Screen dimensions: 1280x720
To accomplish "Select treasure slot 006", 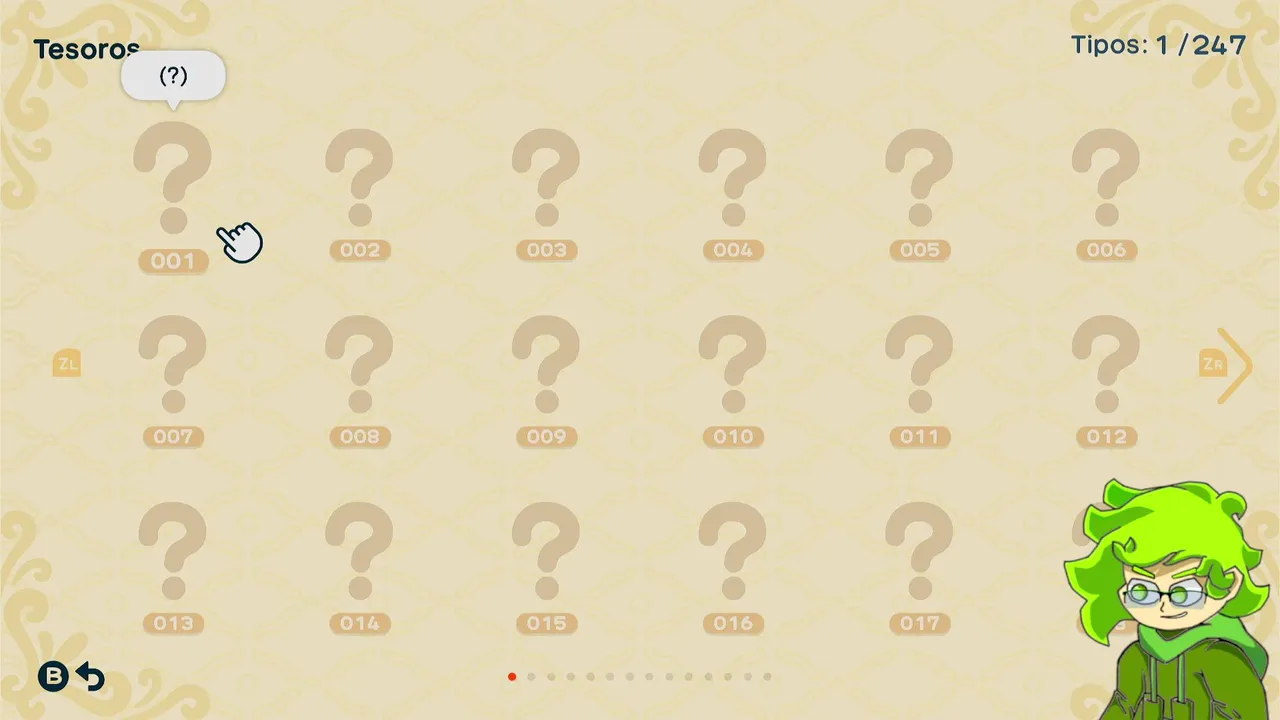I will tap(1106, 185).
